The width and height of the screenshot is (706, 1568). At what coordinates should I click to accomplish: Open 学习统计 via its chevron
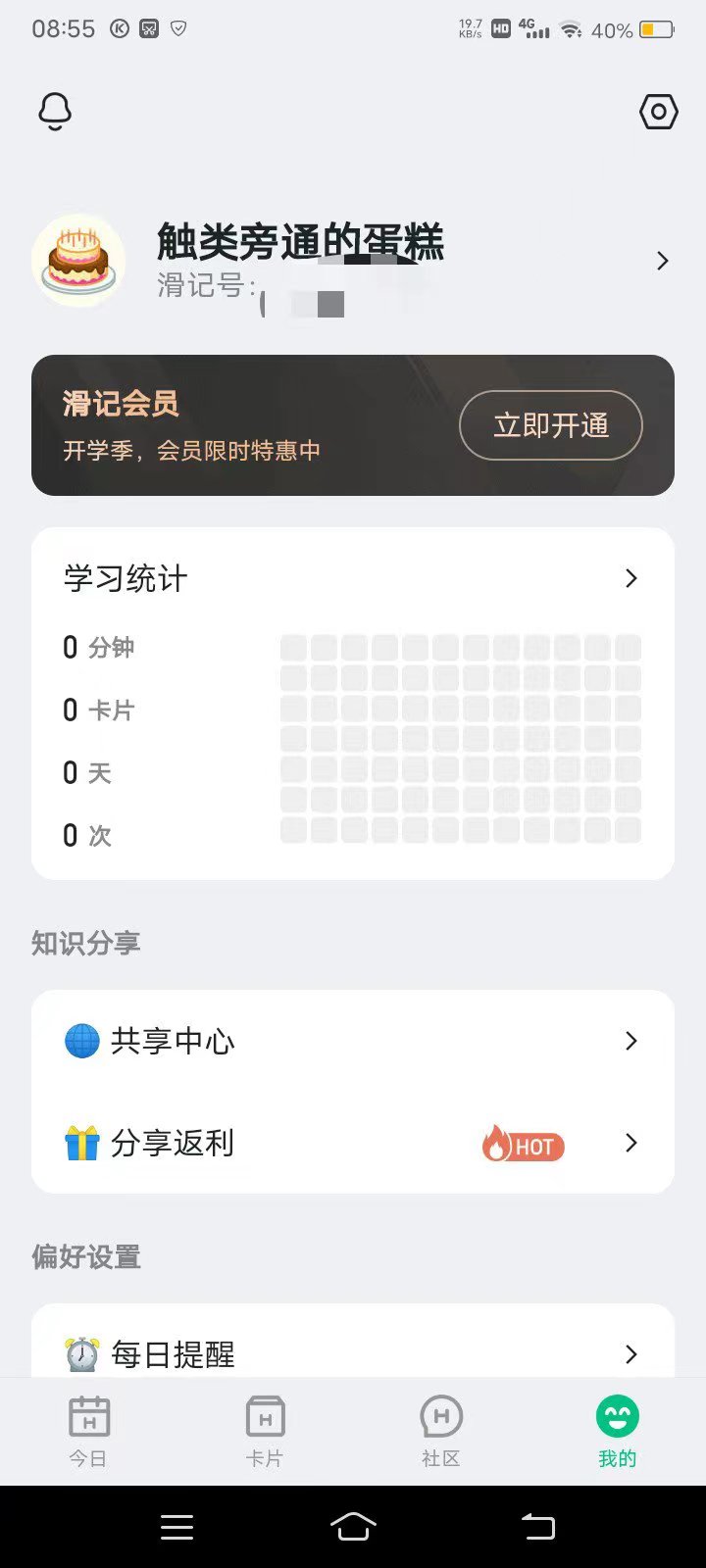(x=631, y=578)
